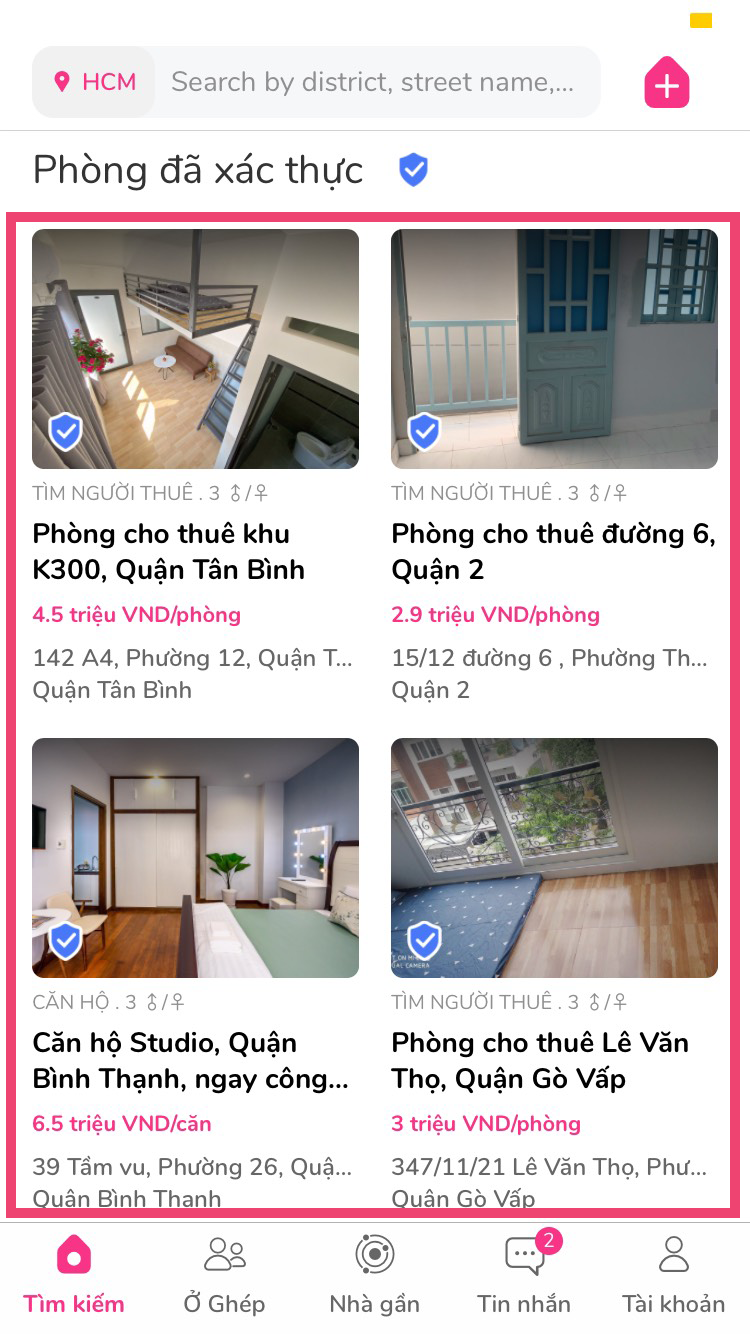The width and height of the screenshot is (750, 1334).
Task: Open the Tin nhắn messages tab
Action: click(524, 1274)
